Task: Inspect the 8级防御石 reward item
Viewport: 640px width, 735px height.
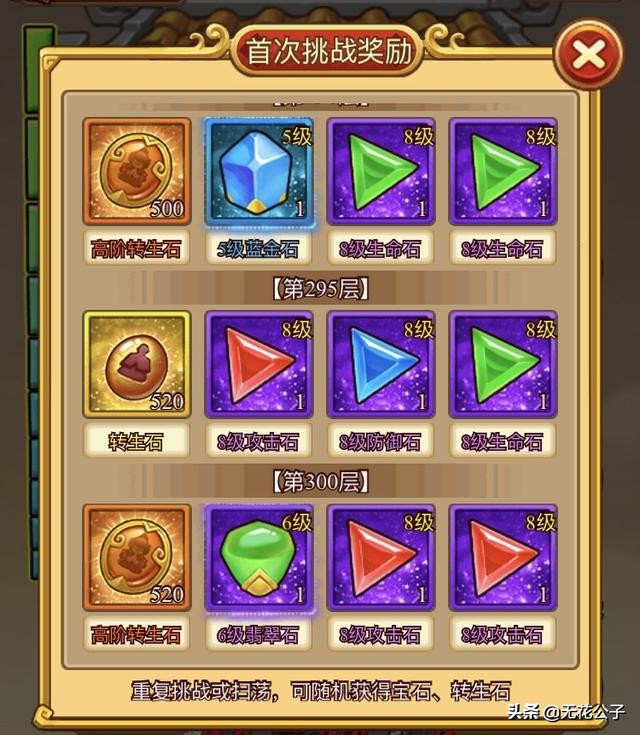Action: coord(381,364)
